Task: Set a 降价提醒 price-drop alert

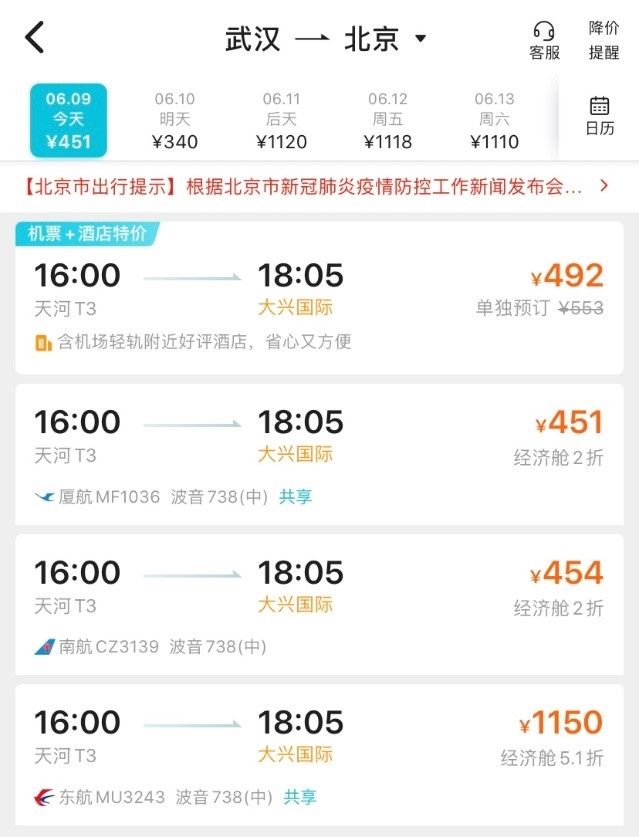Action: click(604, 40)
